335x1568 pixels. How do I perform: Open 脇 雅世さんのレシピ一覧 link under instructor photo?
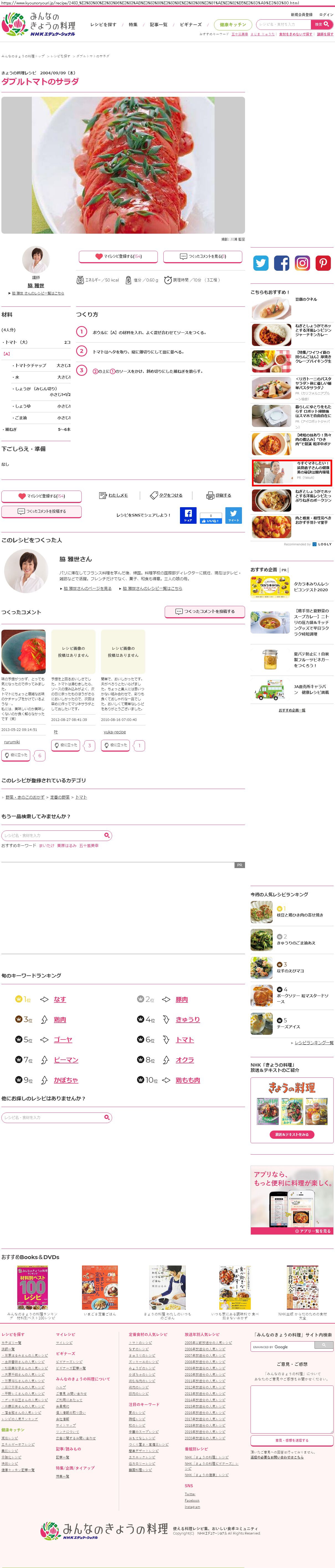pyautogui.click(x=37, y=293)
